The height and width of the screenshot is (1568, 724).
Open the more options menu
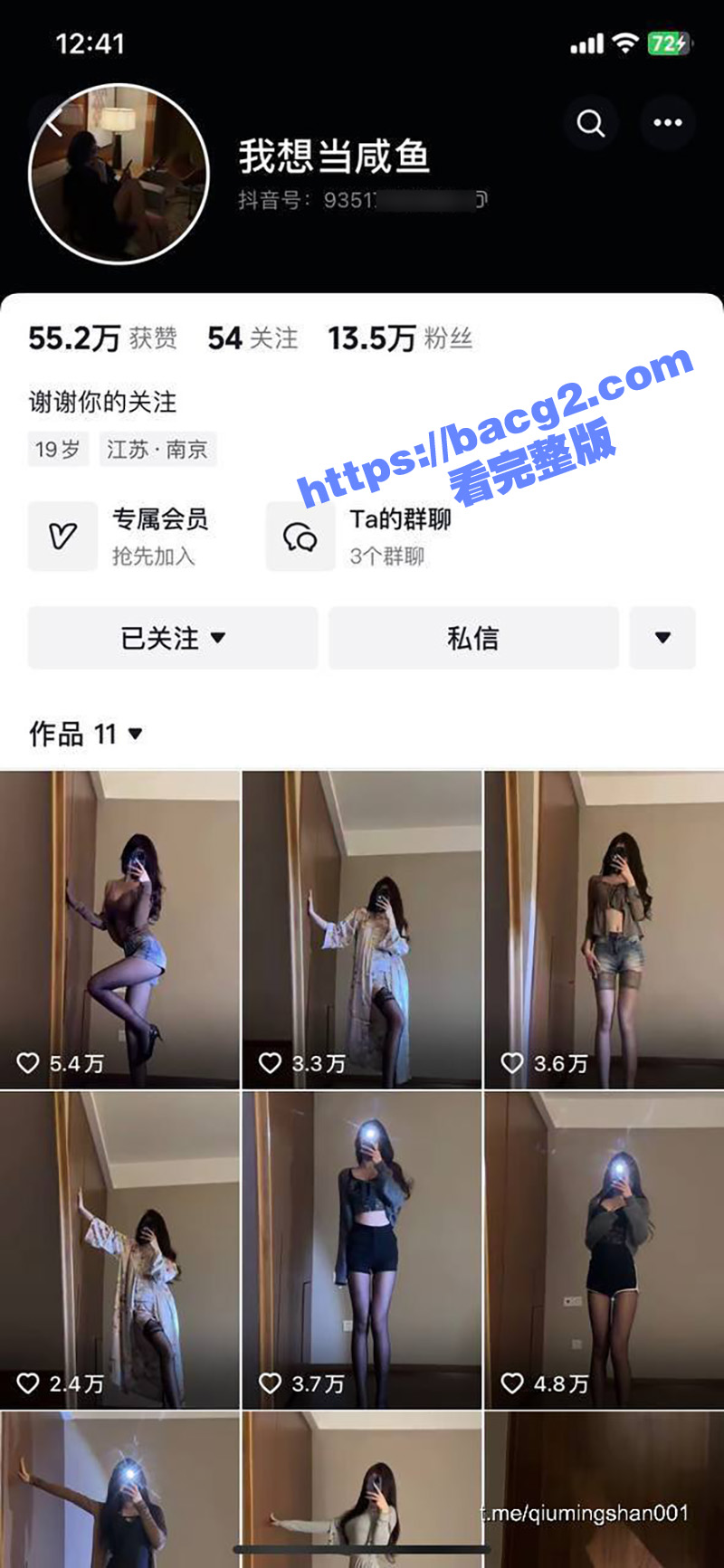pos(667,123)
